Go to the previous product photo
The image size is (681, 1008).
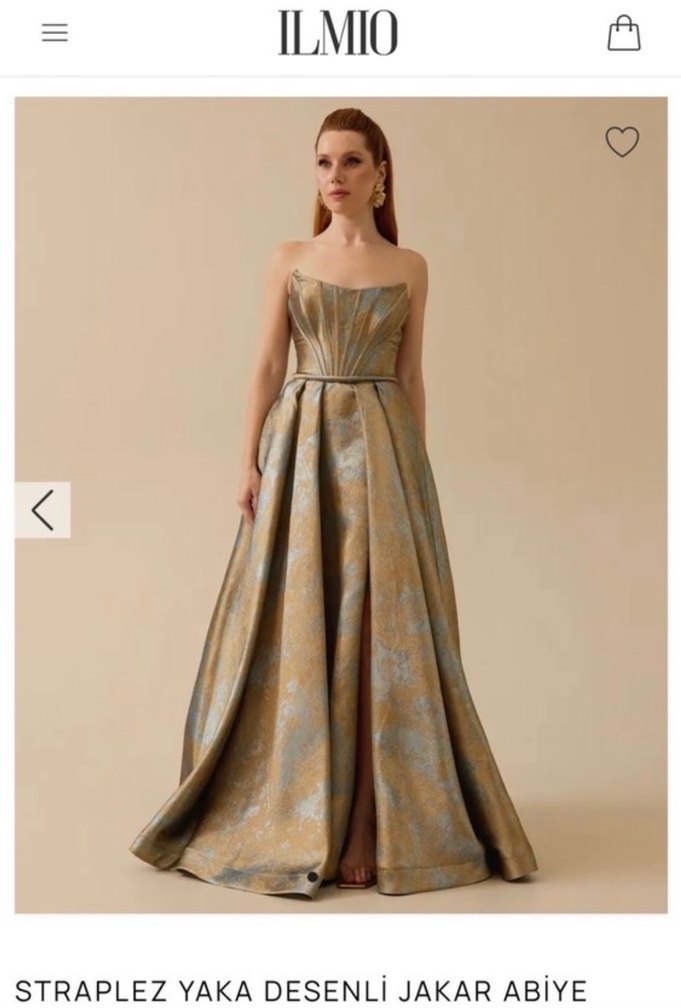(x=42, y=510)
